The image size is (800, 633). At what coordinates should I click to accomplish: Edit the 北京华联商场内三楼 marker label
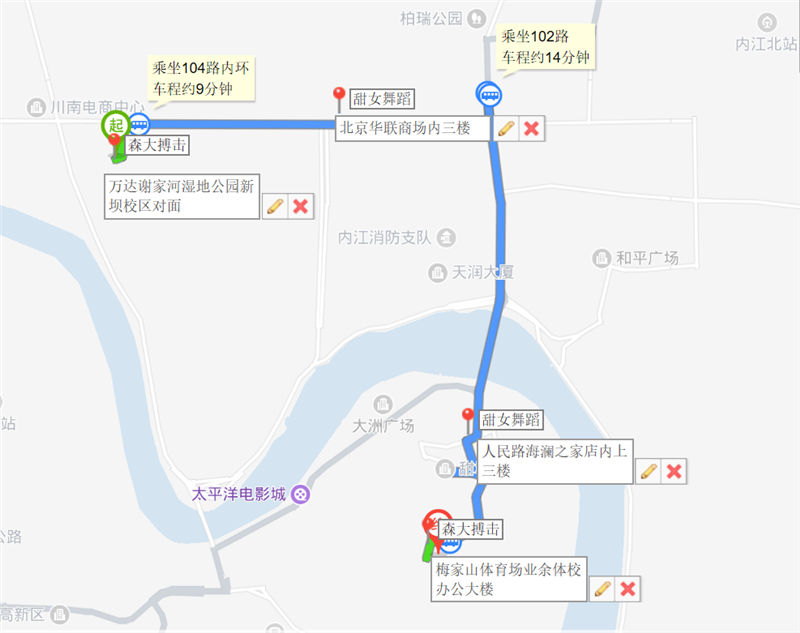(507, 128)
